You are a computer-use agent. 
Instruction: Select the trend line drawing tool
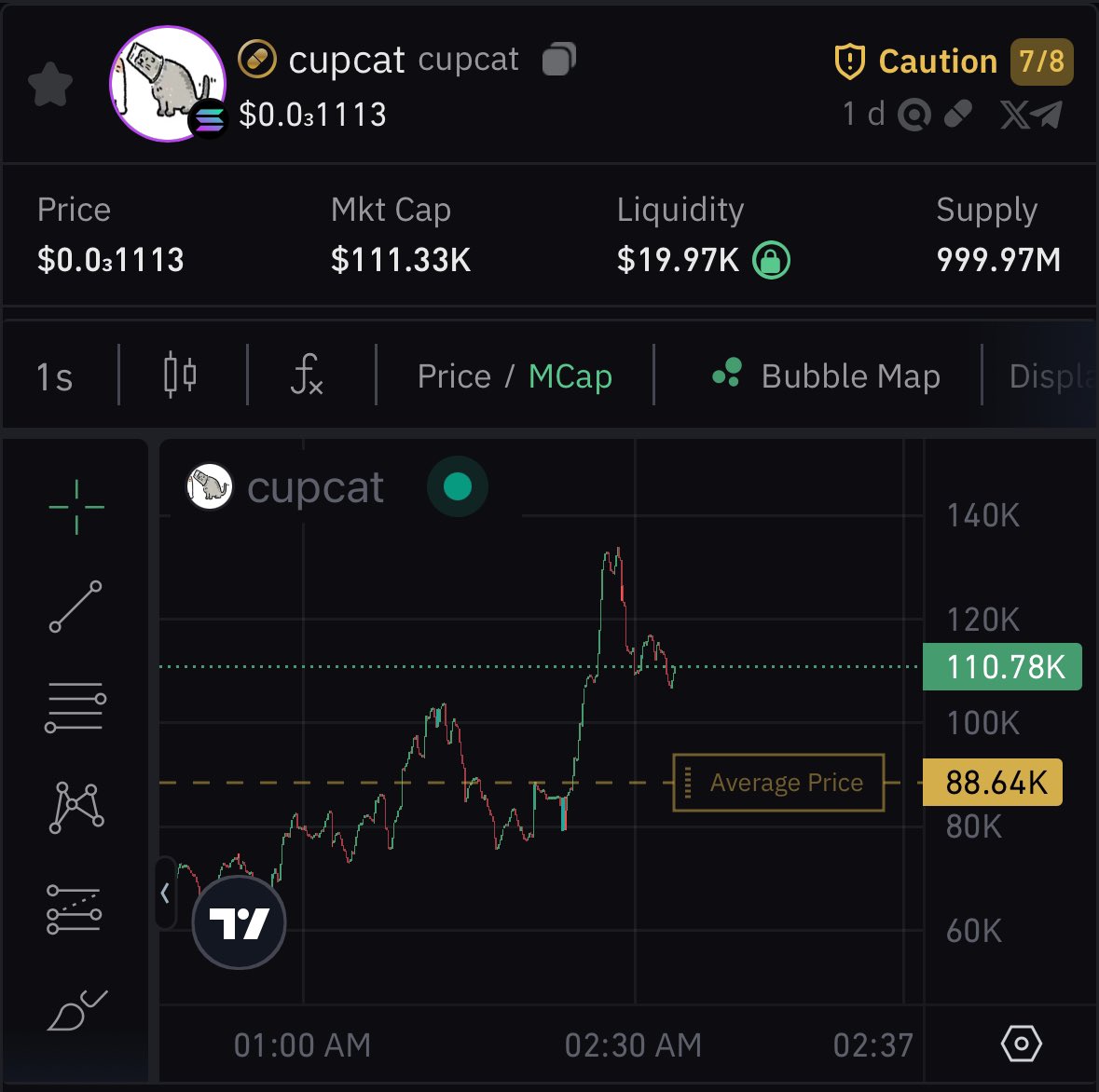point(76,607)
